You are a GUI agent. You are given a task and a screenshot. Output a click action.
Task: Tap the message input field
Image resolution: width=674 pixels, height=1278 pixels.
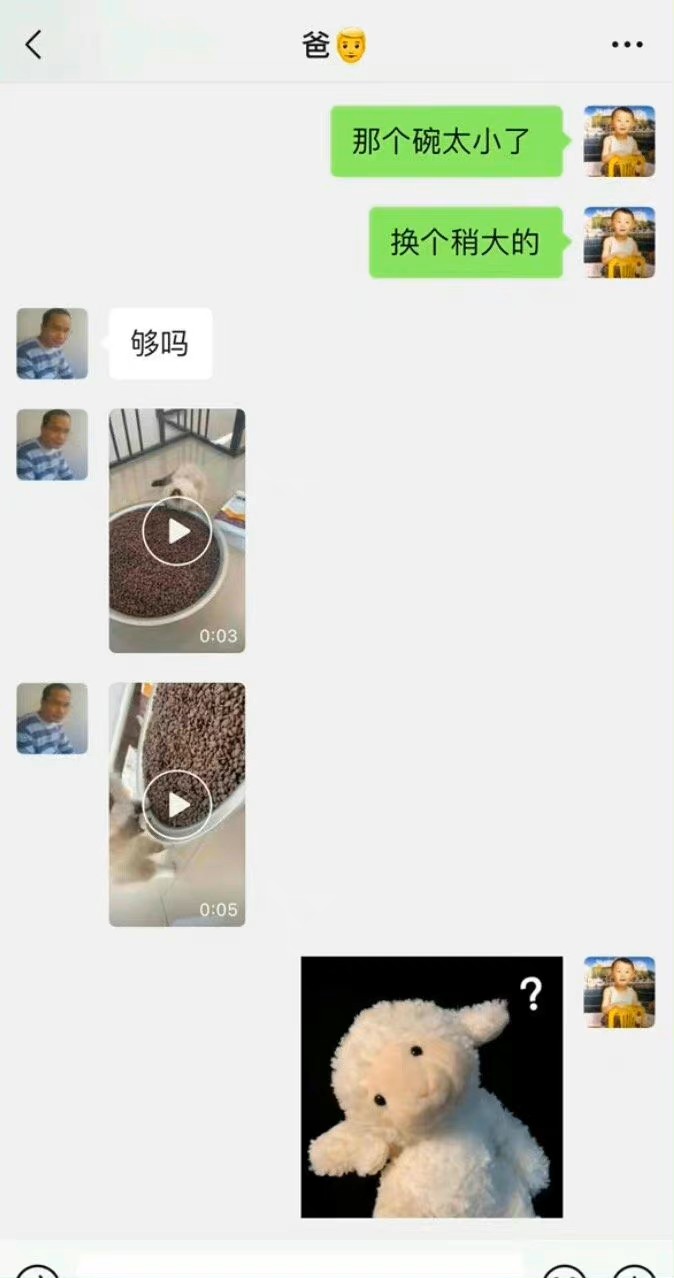click(x=300, y=1266)
